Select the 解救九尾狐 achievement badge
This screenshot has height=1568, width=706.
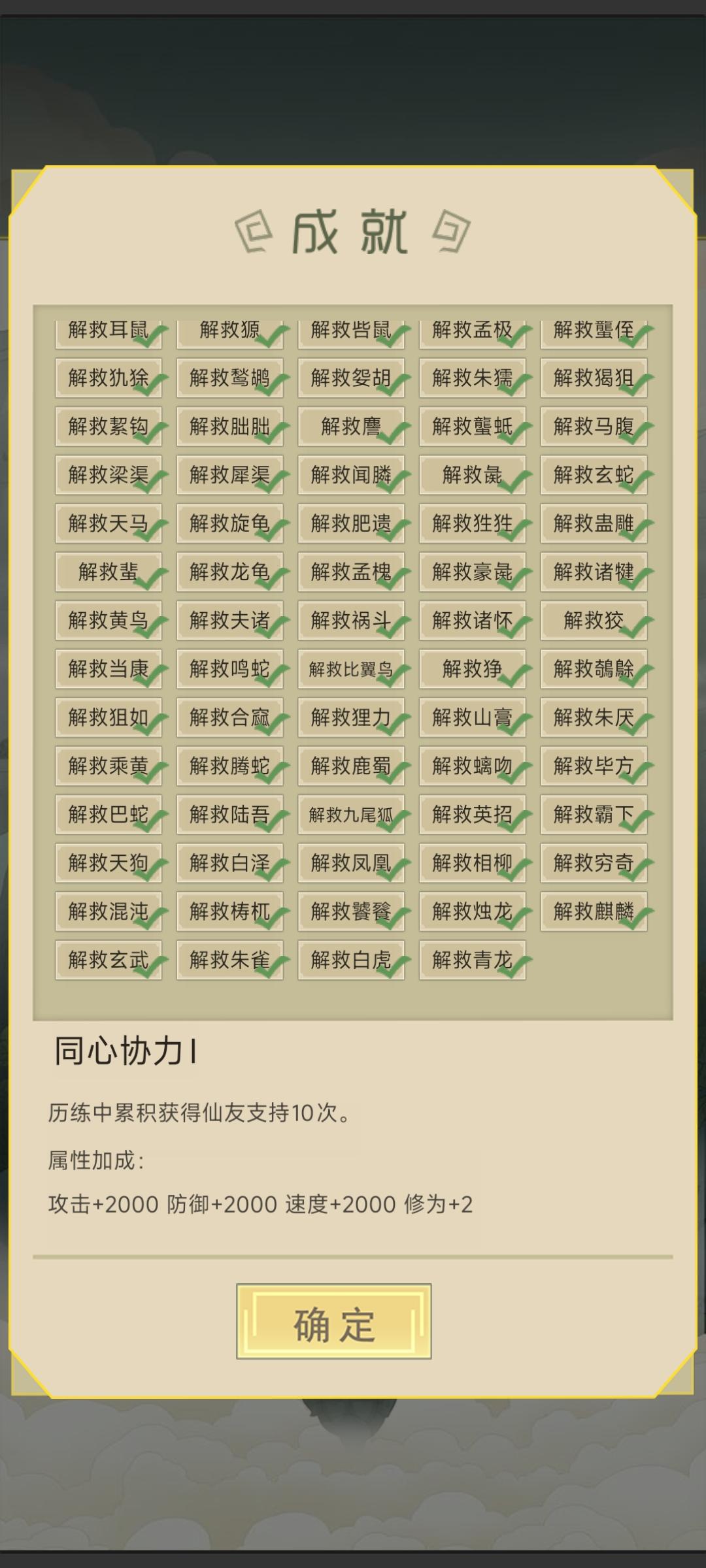coord(351,813)
